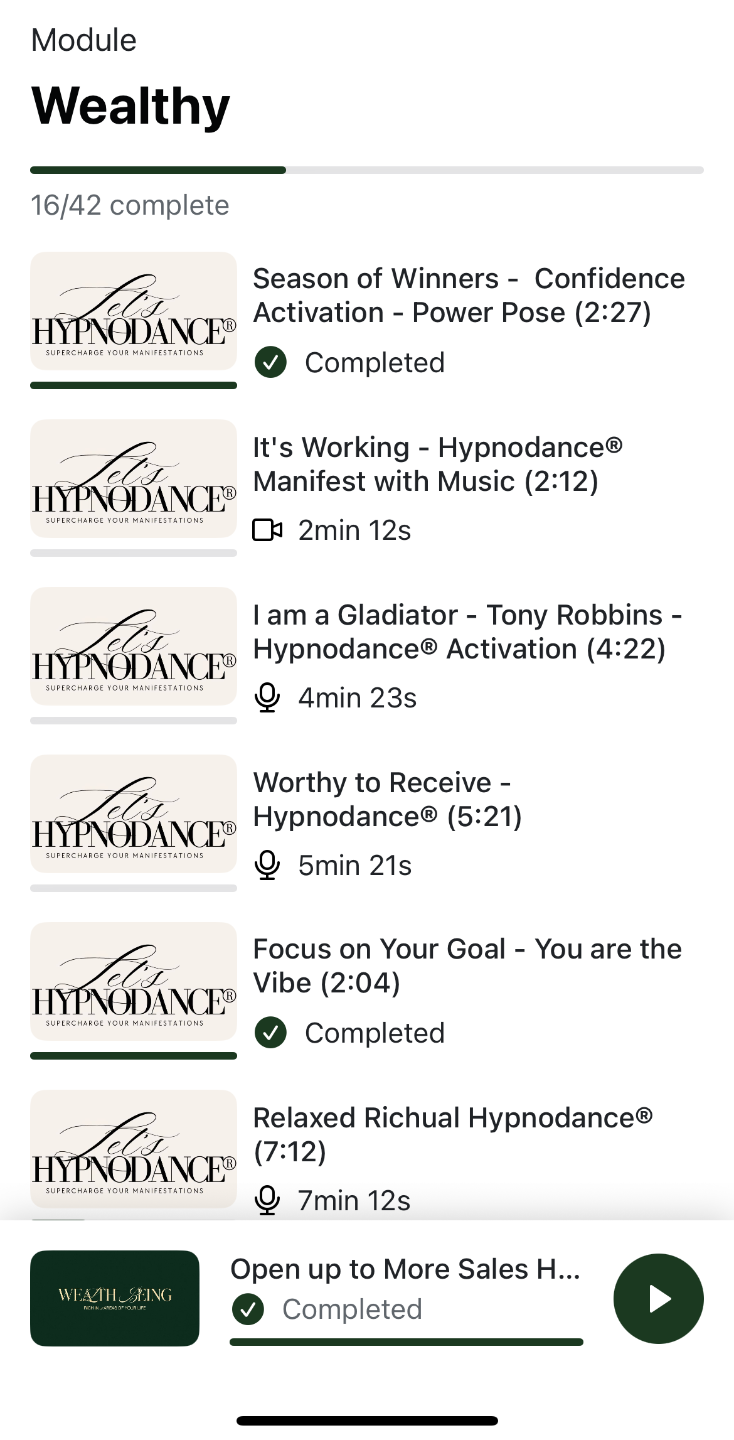Select I am a Gladiator Tony Robbins audio

[x=467, y=632]
